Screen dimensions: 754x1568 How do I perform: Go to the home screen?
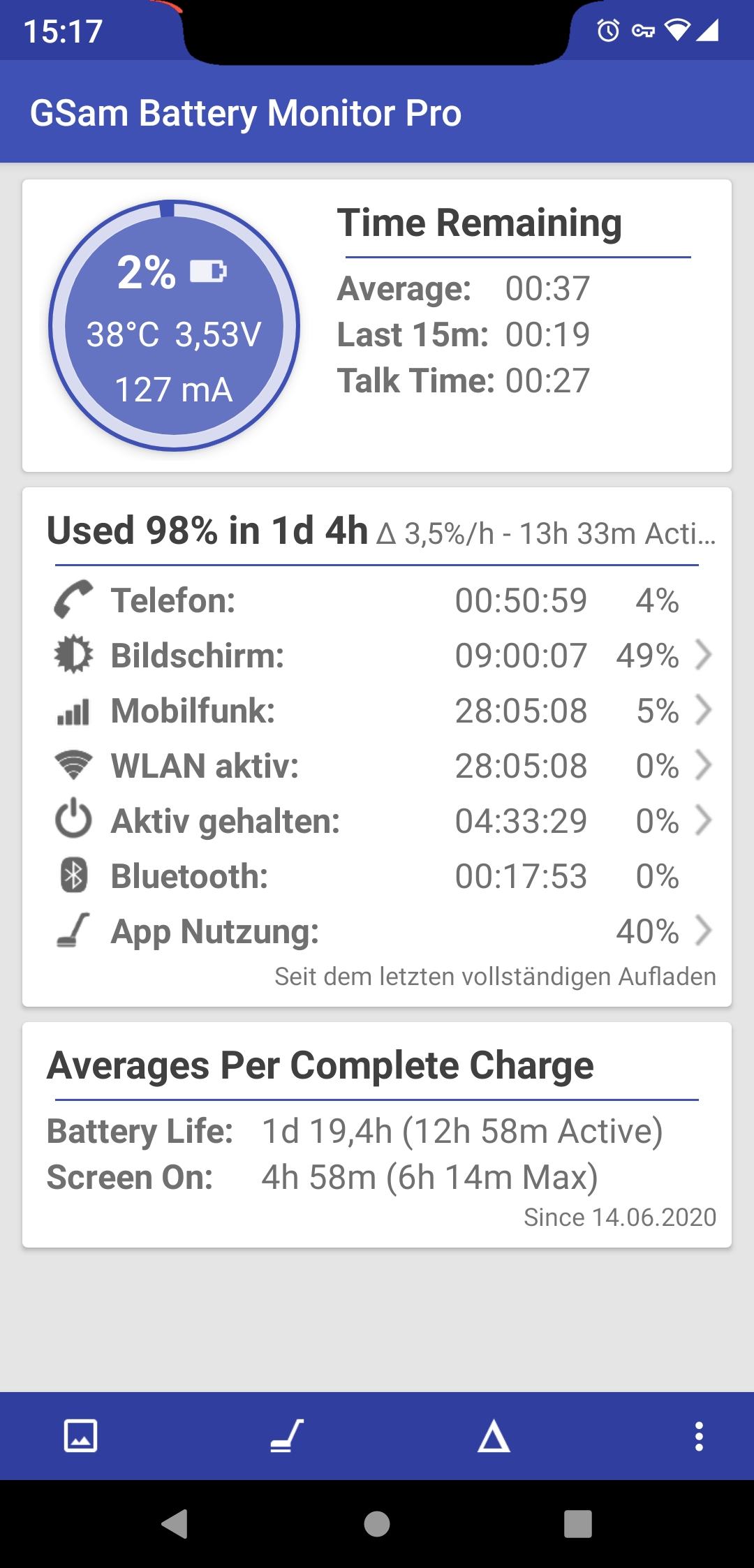tap(377, 1524)
